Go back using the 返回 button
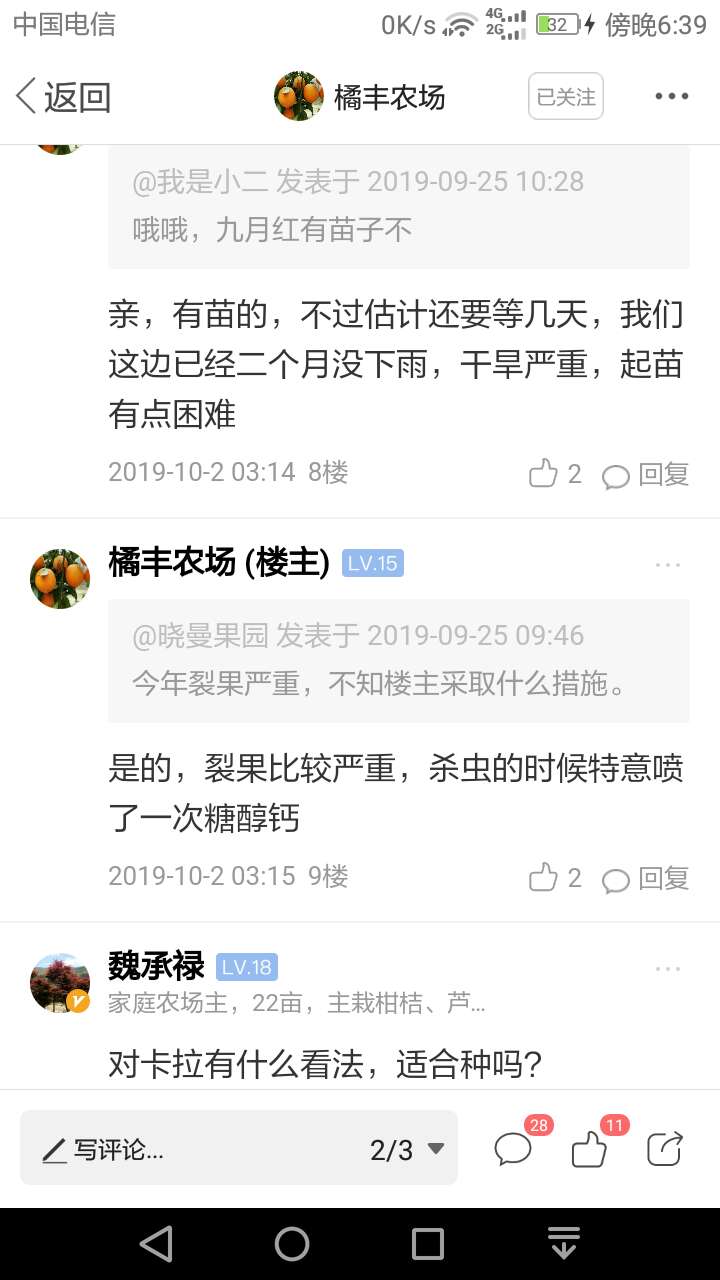 point(62,97)
